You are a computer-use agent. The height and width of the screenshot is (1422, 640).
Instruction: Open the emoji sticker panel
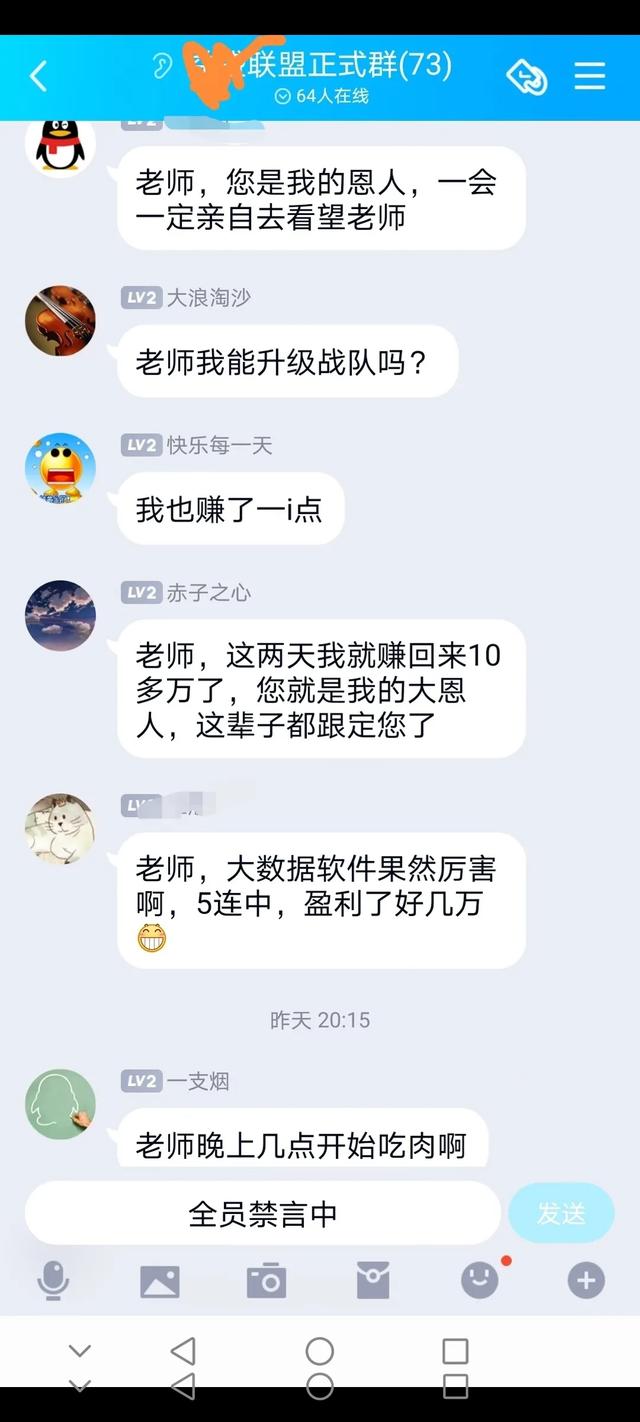point(479,1281)
